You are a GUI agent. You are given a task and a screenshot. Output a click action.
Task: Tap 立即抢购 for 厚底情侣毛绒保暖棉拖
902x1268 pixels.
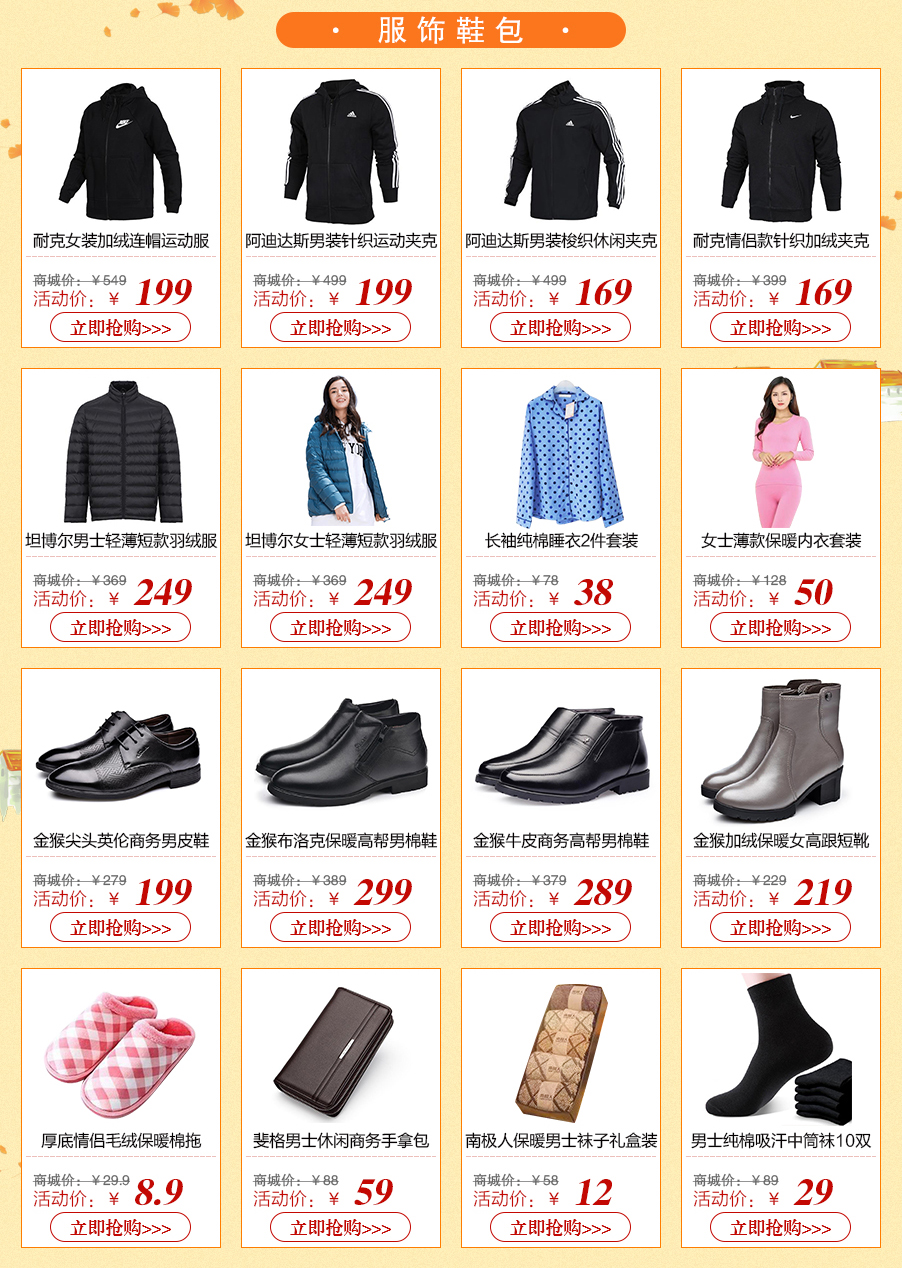coord(120,1228)
